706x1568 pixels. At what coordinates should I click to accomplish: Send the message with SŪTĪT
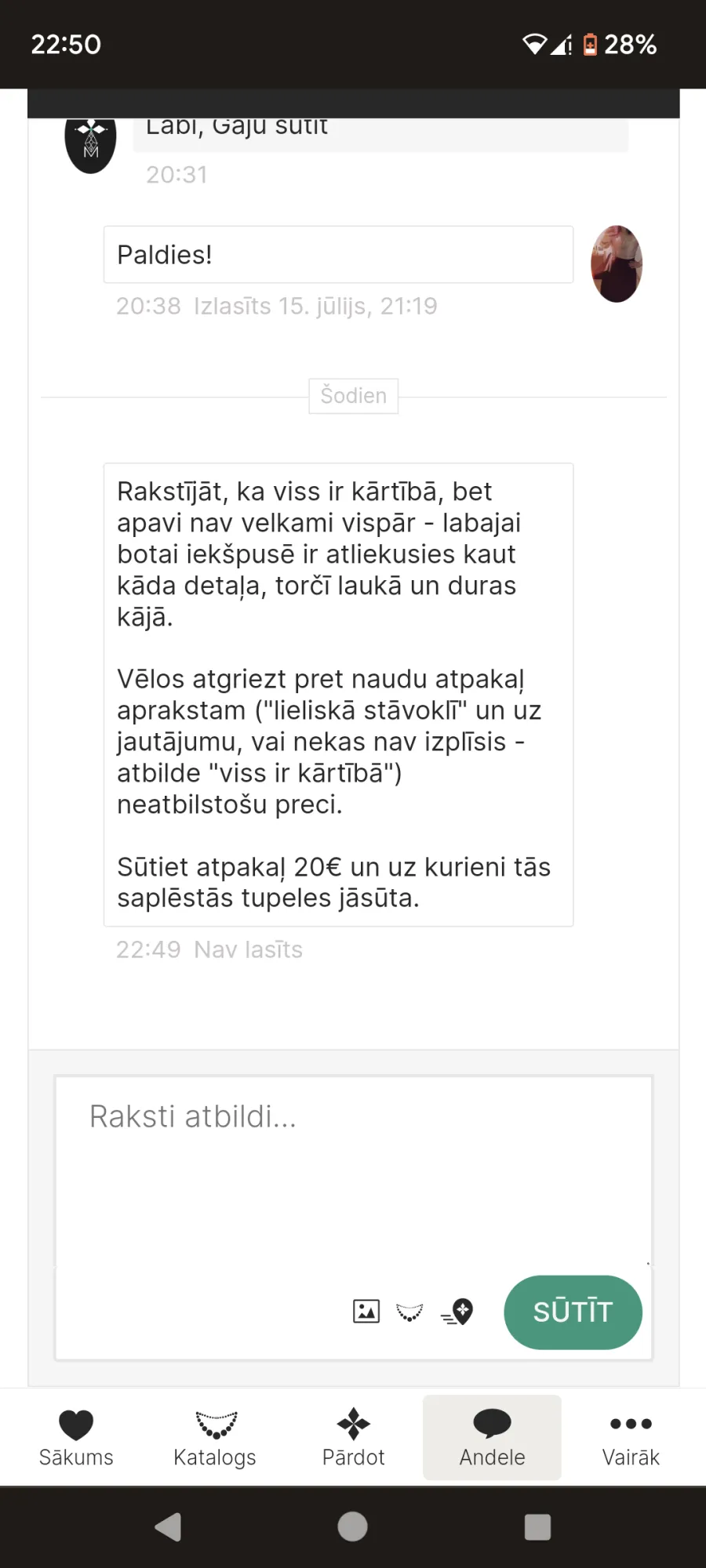click(573, 1312)
